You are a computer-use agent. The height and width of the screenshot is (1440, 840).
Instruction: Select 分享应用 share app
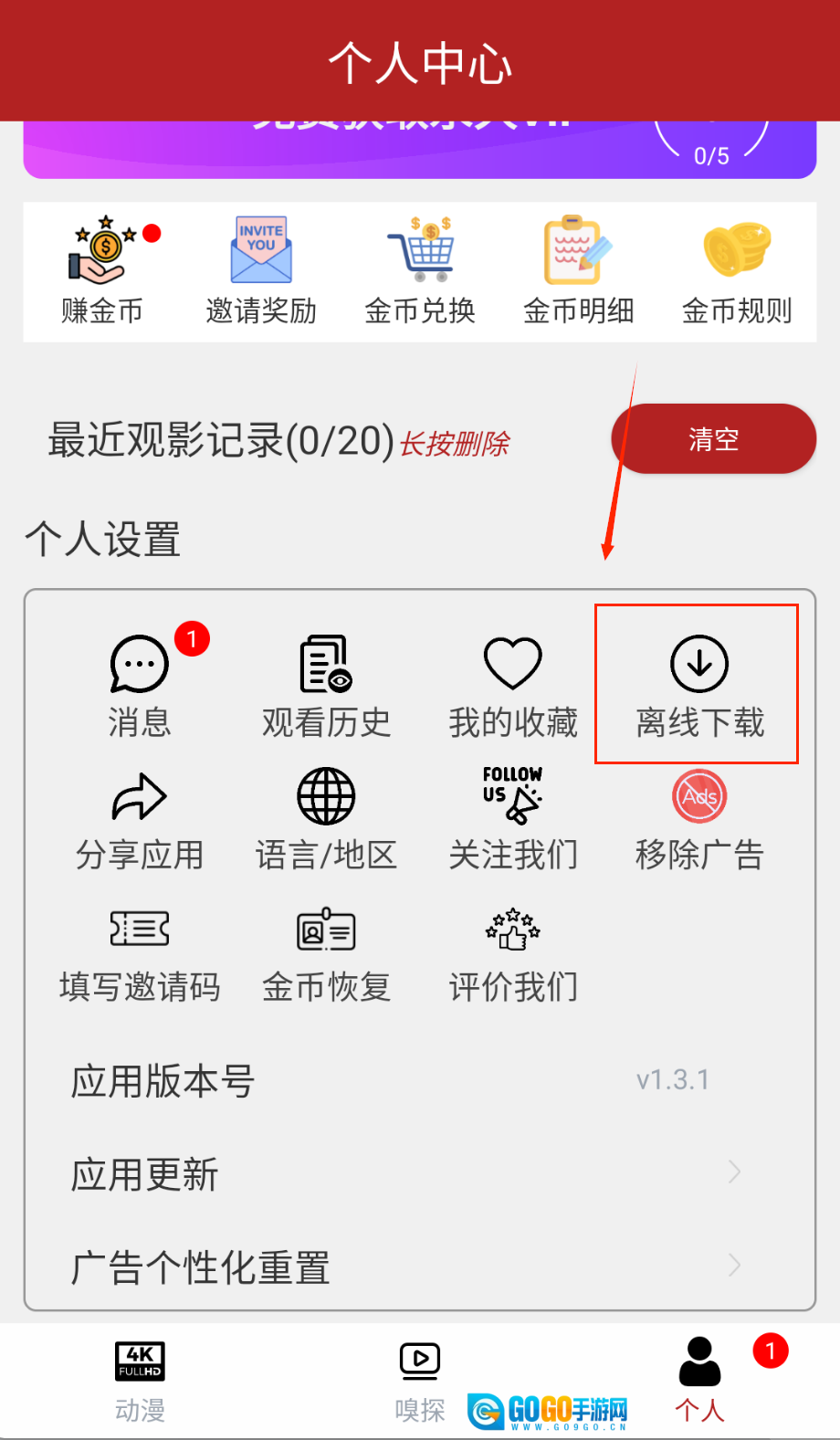tap(140, 819)
